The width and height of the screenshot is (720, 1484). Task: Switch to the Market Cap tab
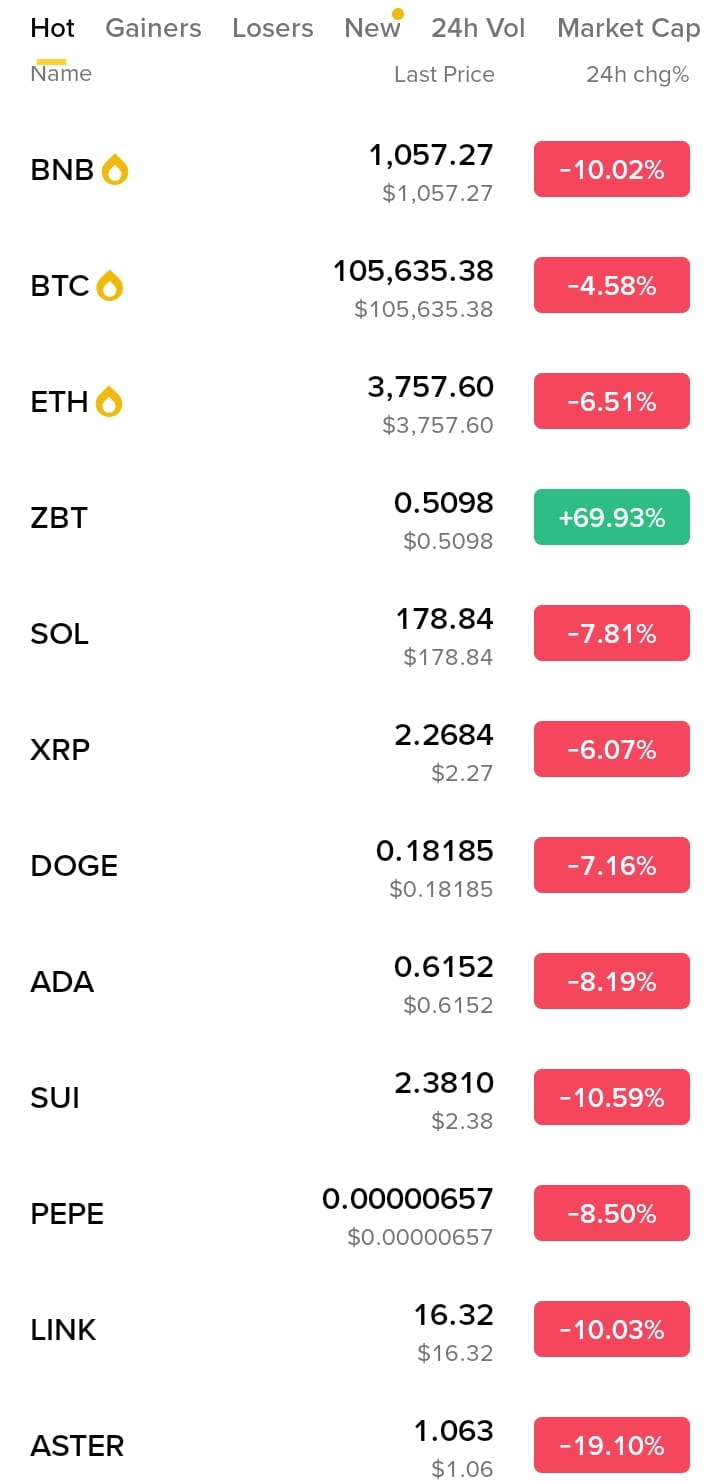[x=628, y=28]
